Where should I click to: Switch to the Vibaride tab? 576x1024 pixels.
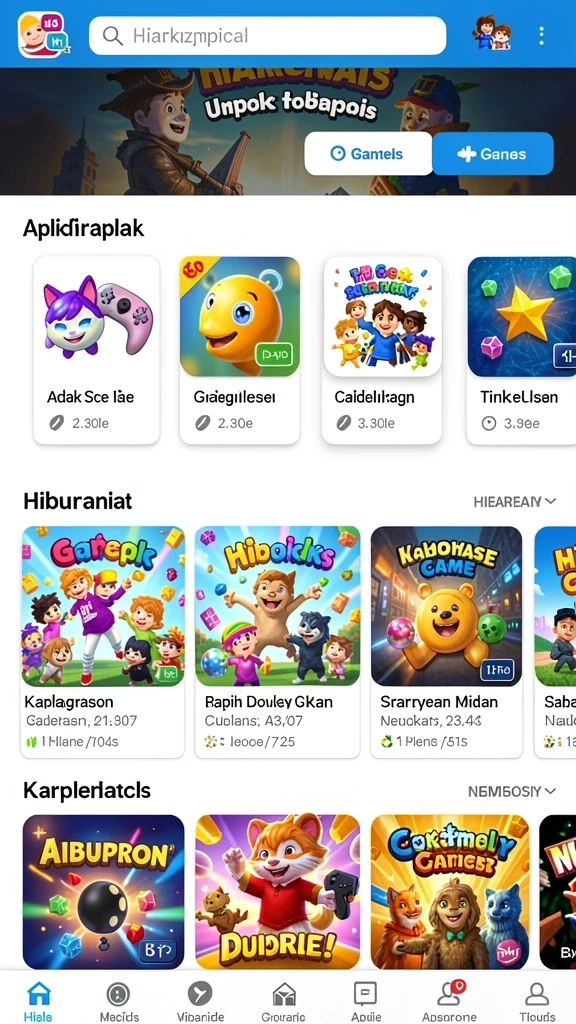tap(200, 1001)
